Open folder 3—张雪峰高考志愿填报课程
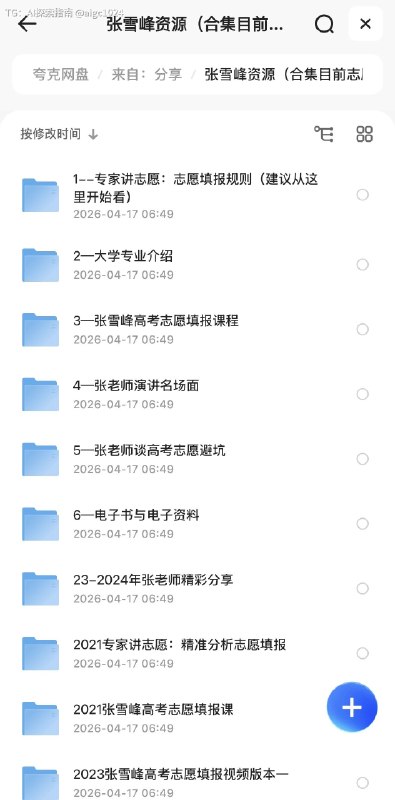Screen dimensions: 395x800 (x=197, y=330)
